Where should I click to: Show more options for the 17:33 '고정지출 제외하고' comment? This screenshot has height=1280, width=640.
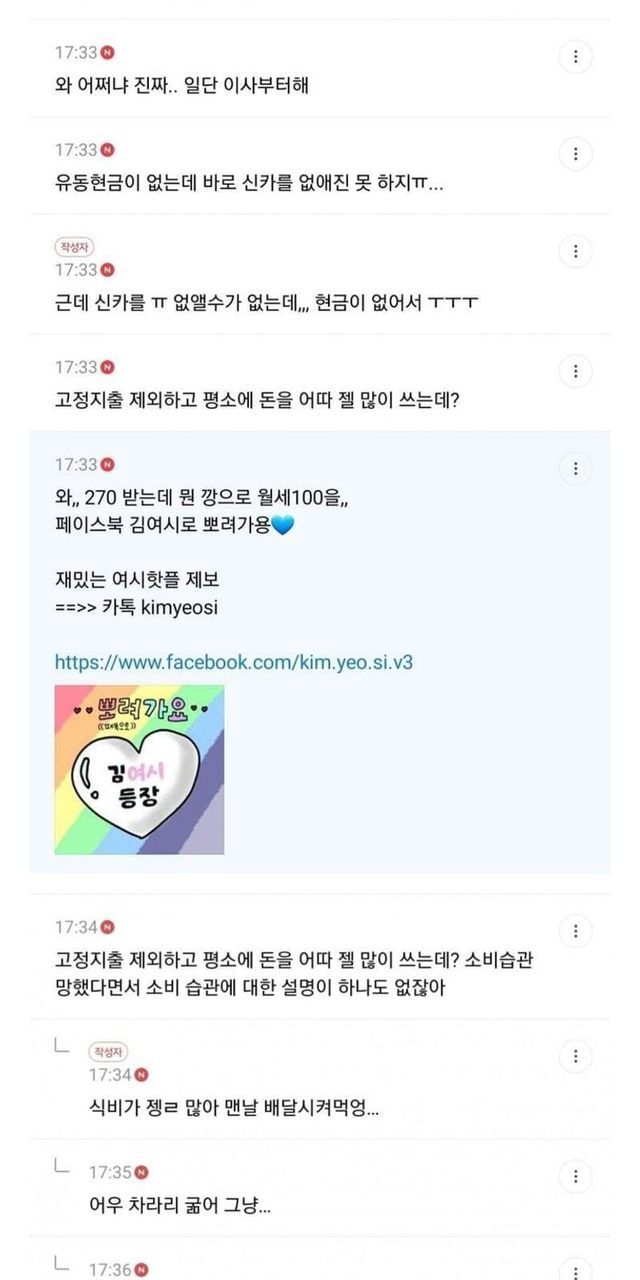coord(575,371)
